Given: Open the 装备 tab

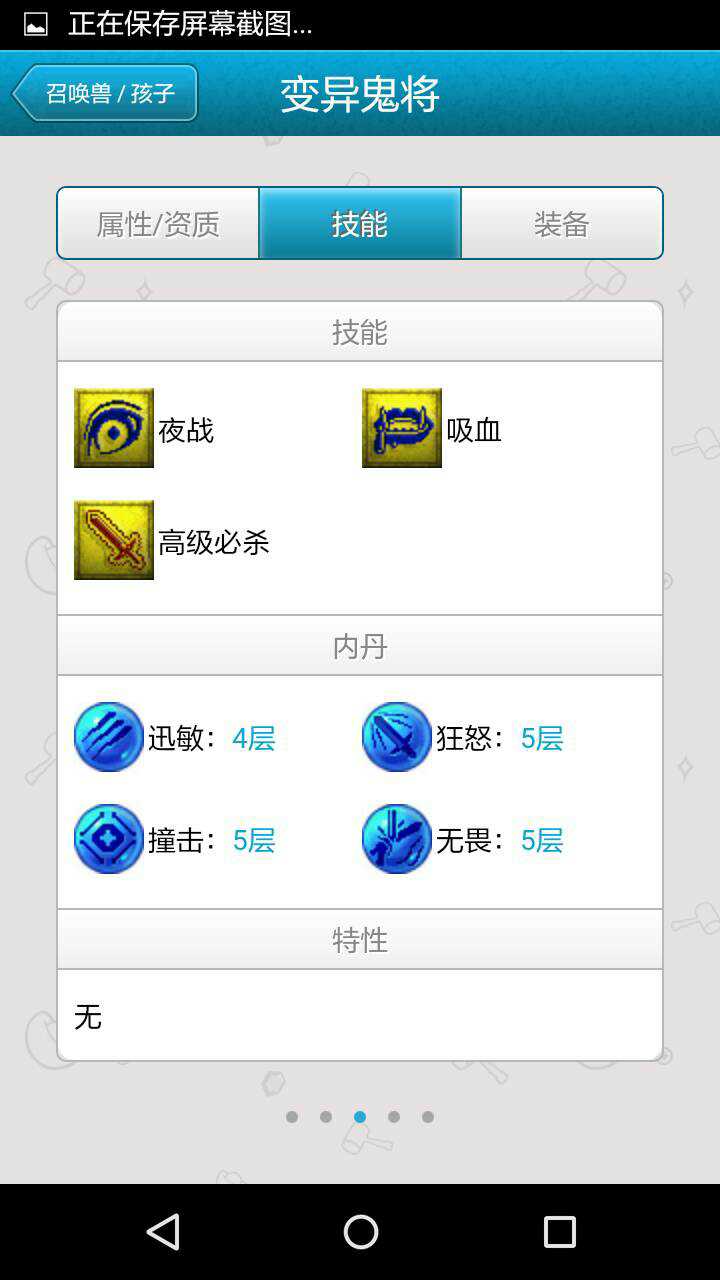Looking at the screenshot, I should (561, 223).
